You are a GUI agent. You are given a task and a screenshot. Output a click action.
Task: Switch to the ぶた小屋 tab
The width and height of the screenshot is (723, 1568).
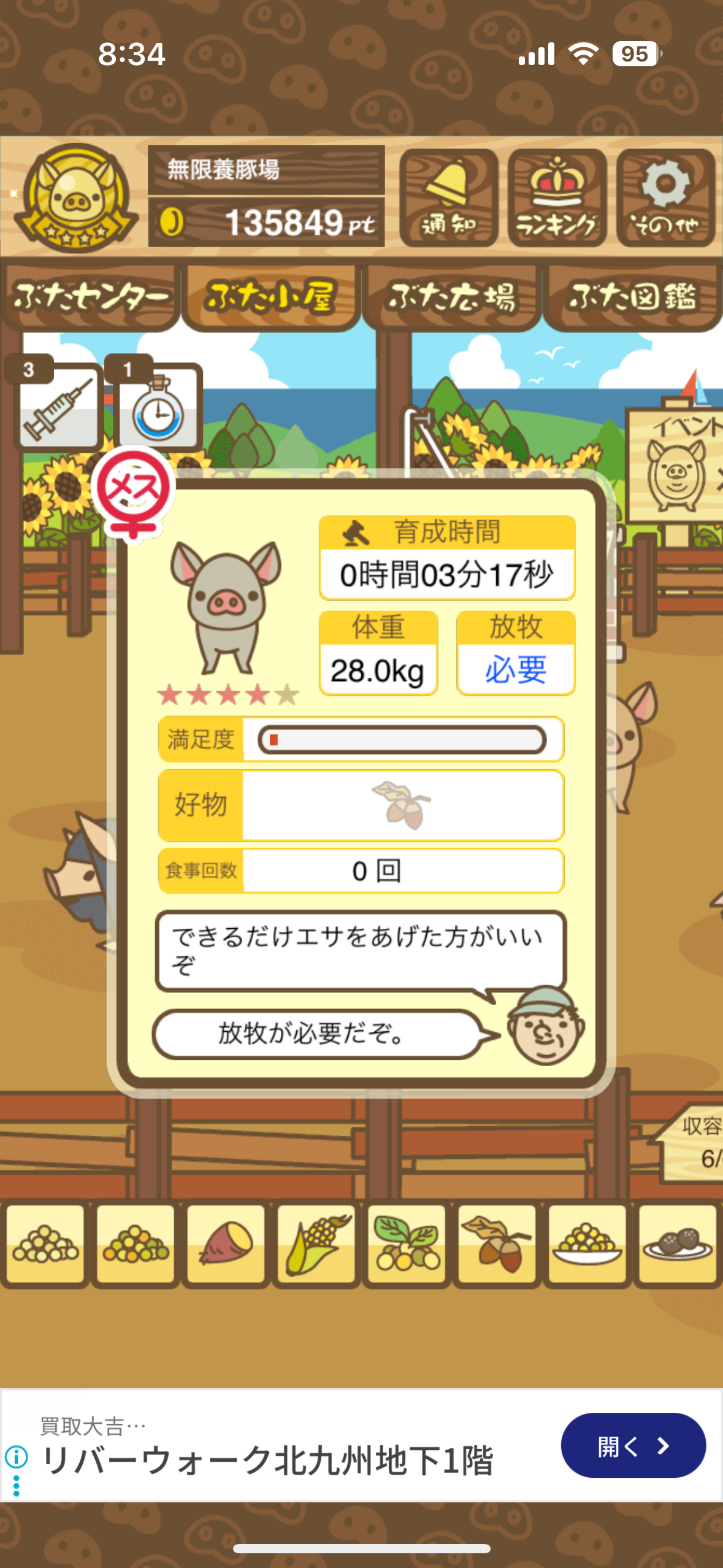click(x=270, y=298)
